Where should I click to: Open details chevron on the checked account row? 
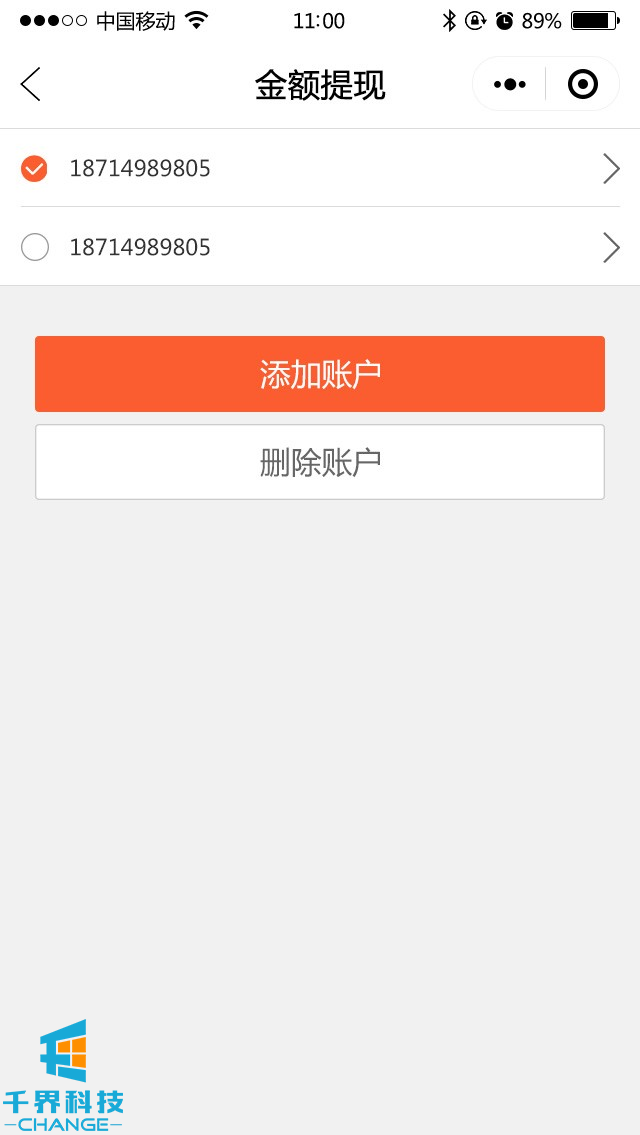(611, 169)
